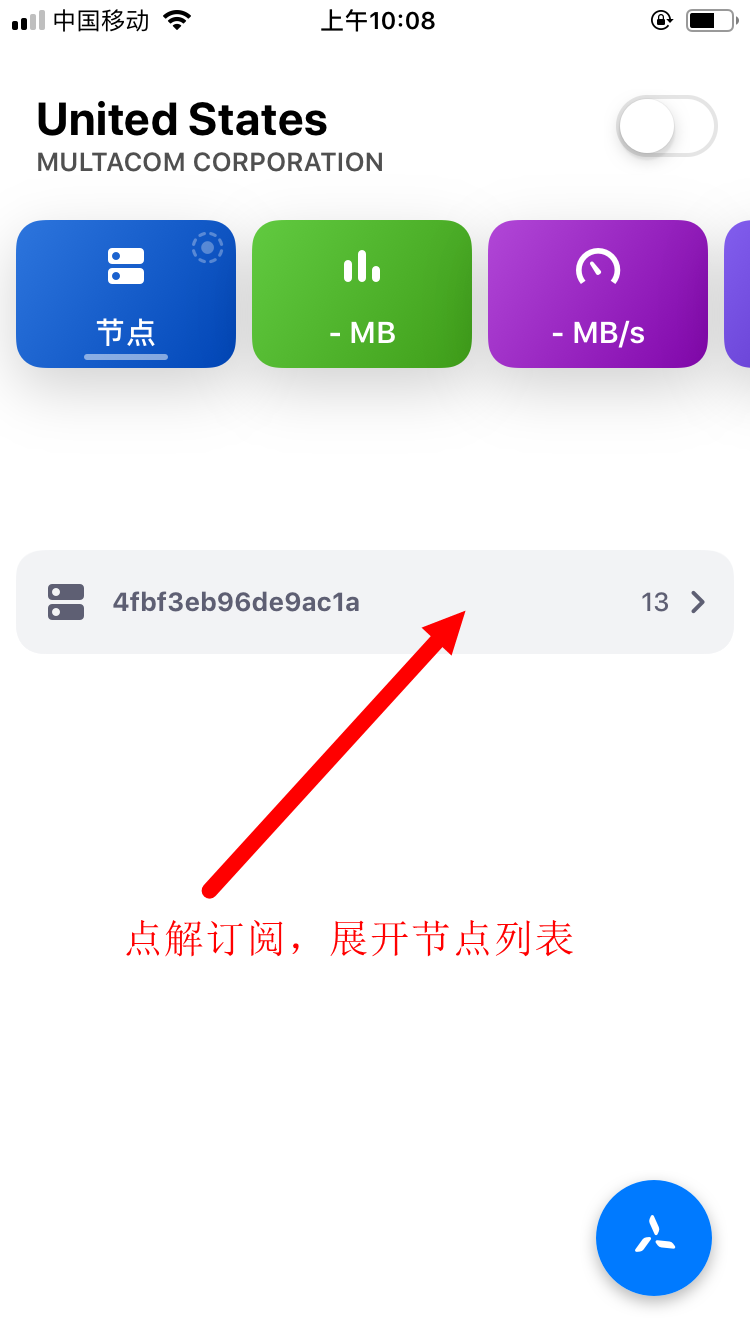
Task: Tap the blue floating propeller button
Action: 653,1237
